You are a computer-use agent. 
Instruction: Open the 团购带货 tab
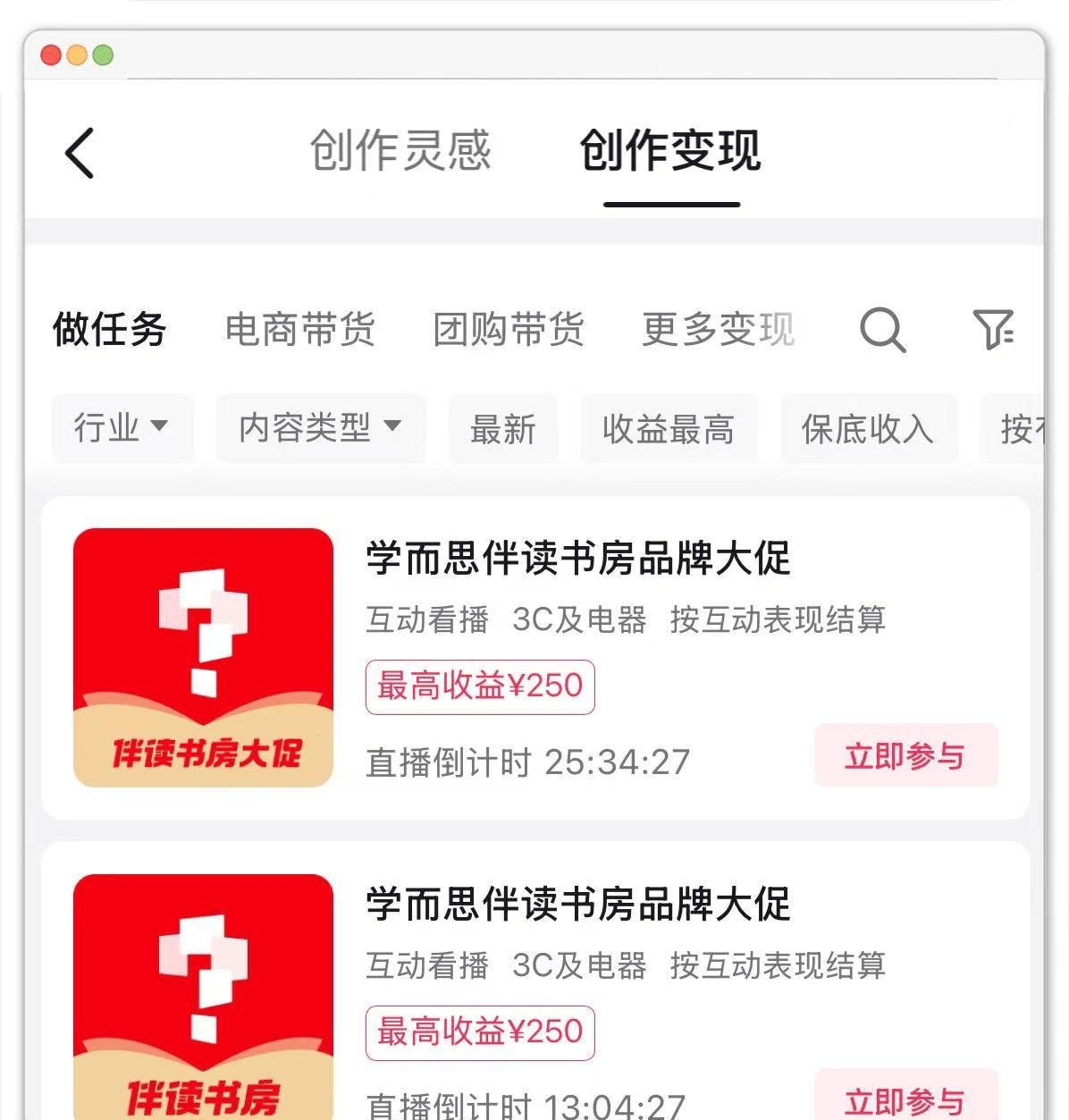(x=509, y=329)
